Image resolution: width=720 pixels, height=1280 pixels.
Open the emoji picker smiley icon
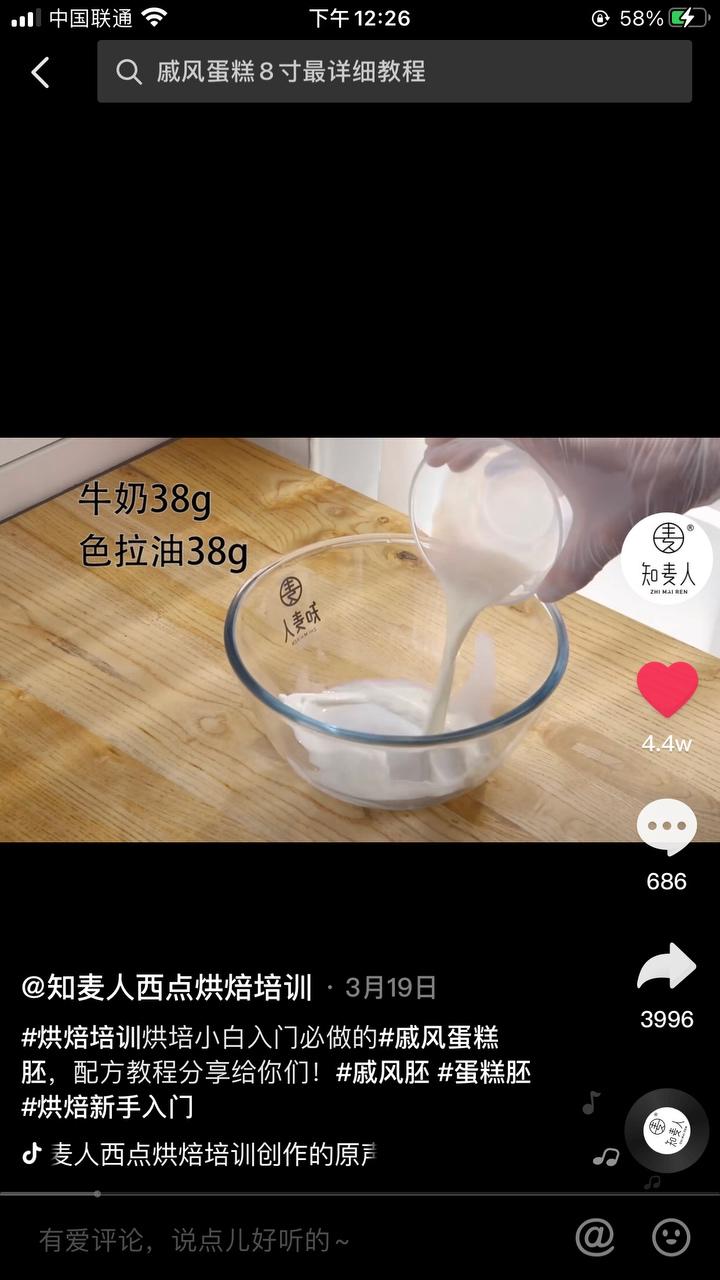(x=671, y=1238)
